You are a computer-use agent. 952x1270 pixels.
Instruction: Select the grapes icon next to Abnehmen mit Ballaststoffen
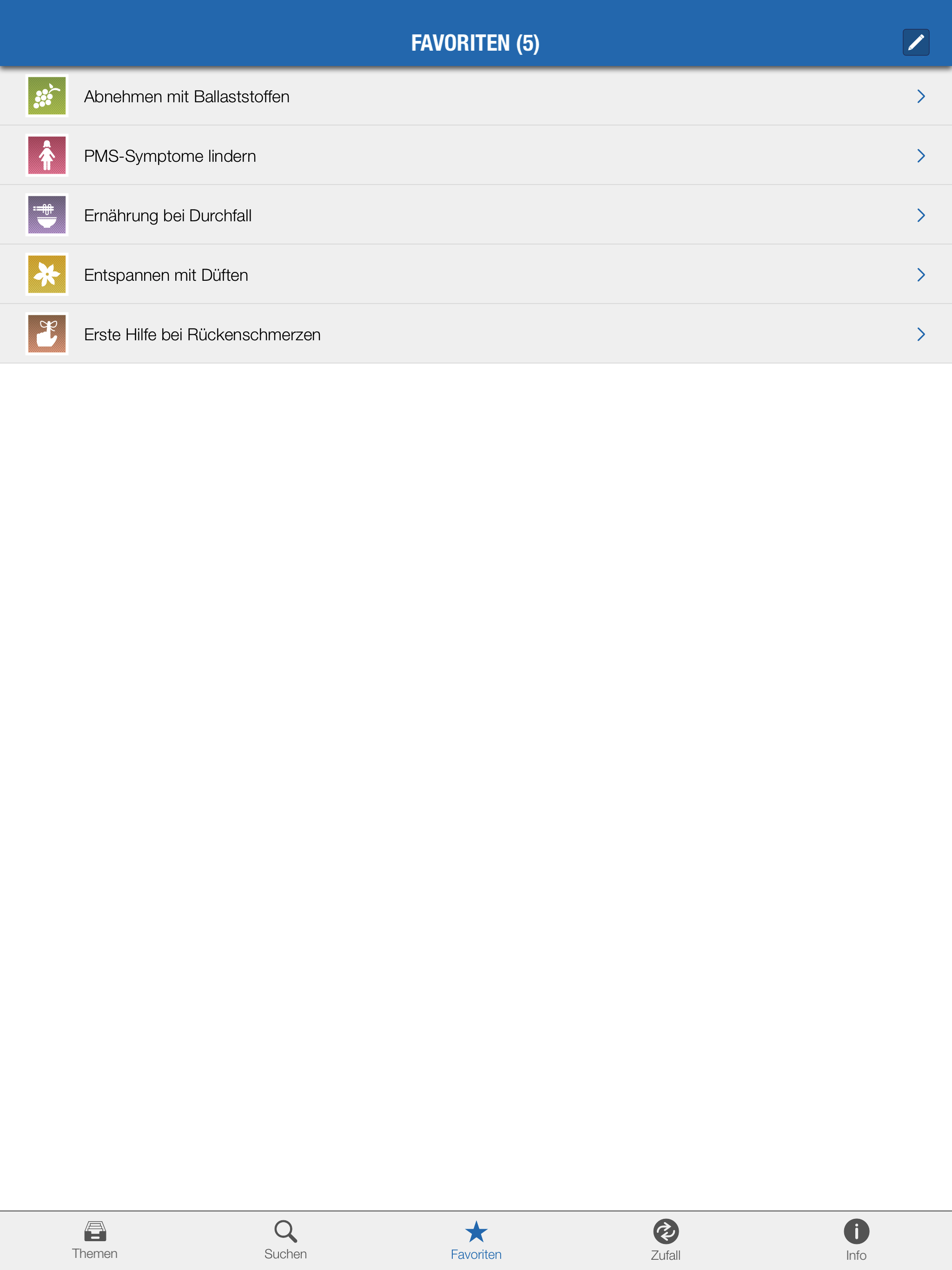click(46, 95)
